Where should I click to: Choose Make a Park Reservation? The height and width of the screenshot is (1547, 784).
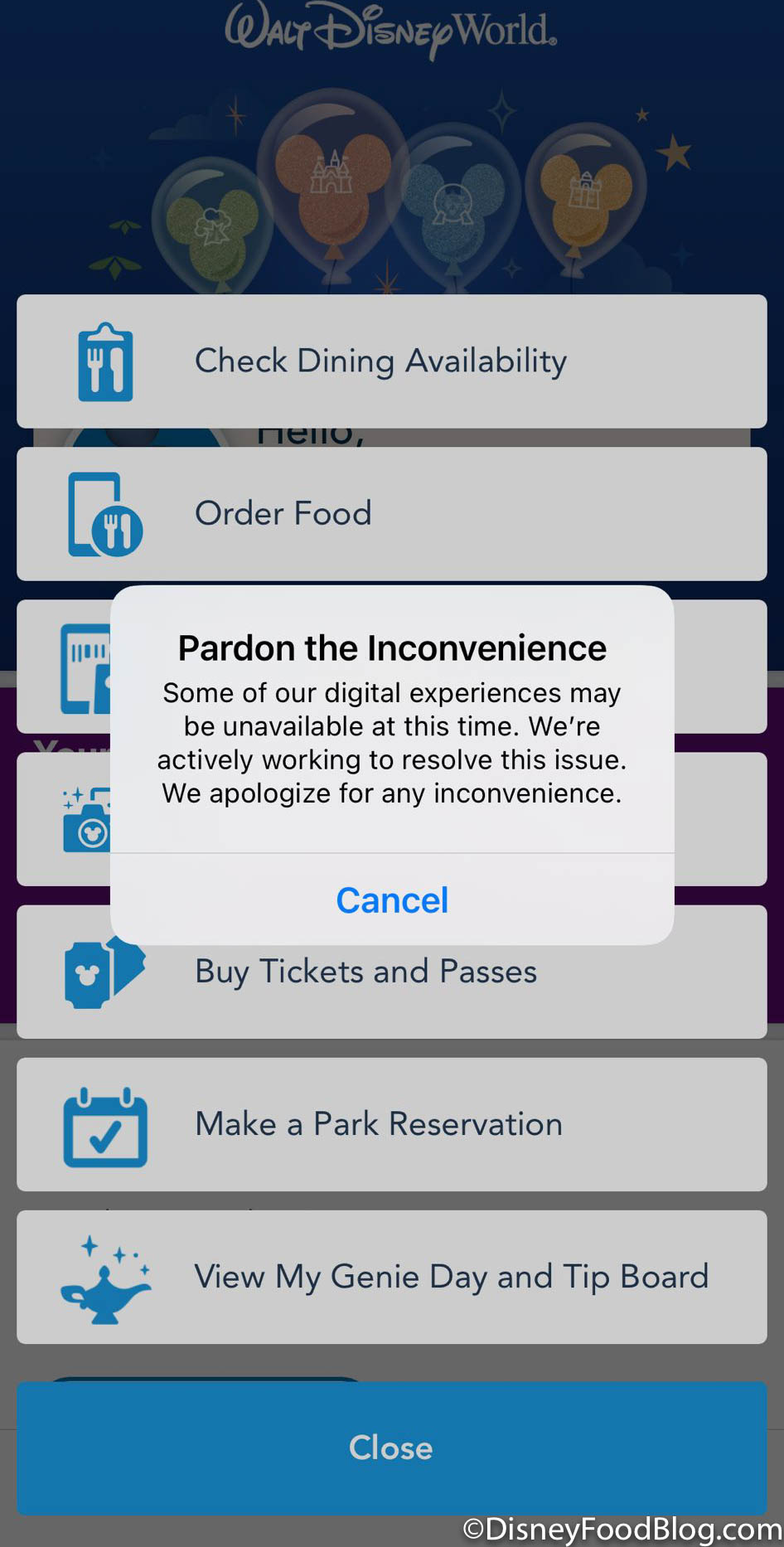(391, 1124)
